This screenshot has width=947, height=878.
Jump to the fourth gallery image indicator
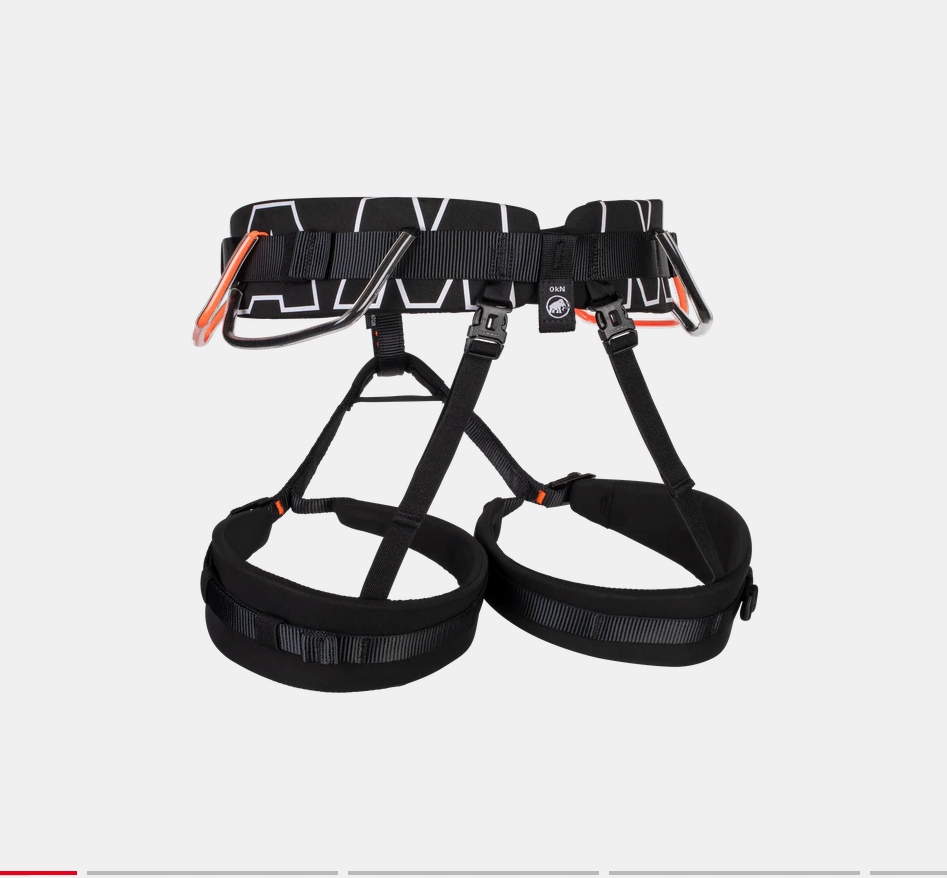(x=734, y=872)
